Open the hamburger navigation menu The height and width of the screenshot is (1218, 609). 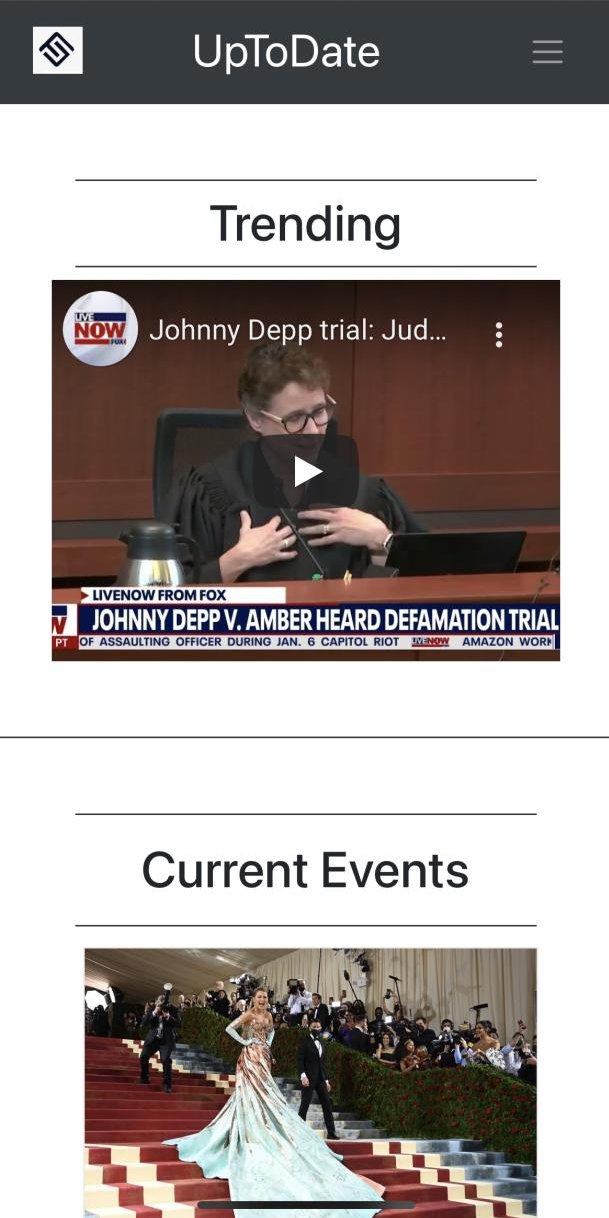[x=547, y=52]
